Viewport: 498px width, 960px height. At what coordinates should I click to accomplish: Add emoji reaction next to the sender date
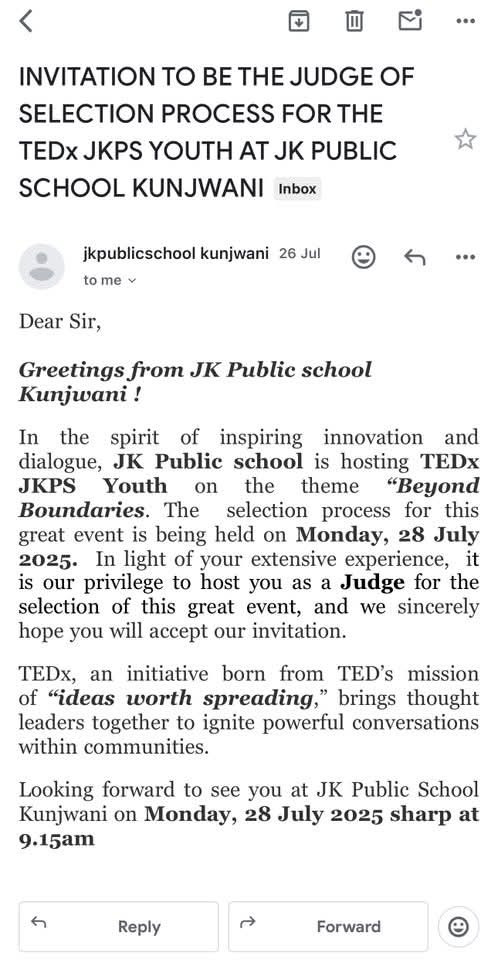(x=363, y=257)
